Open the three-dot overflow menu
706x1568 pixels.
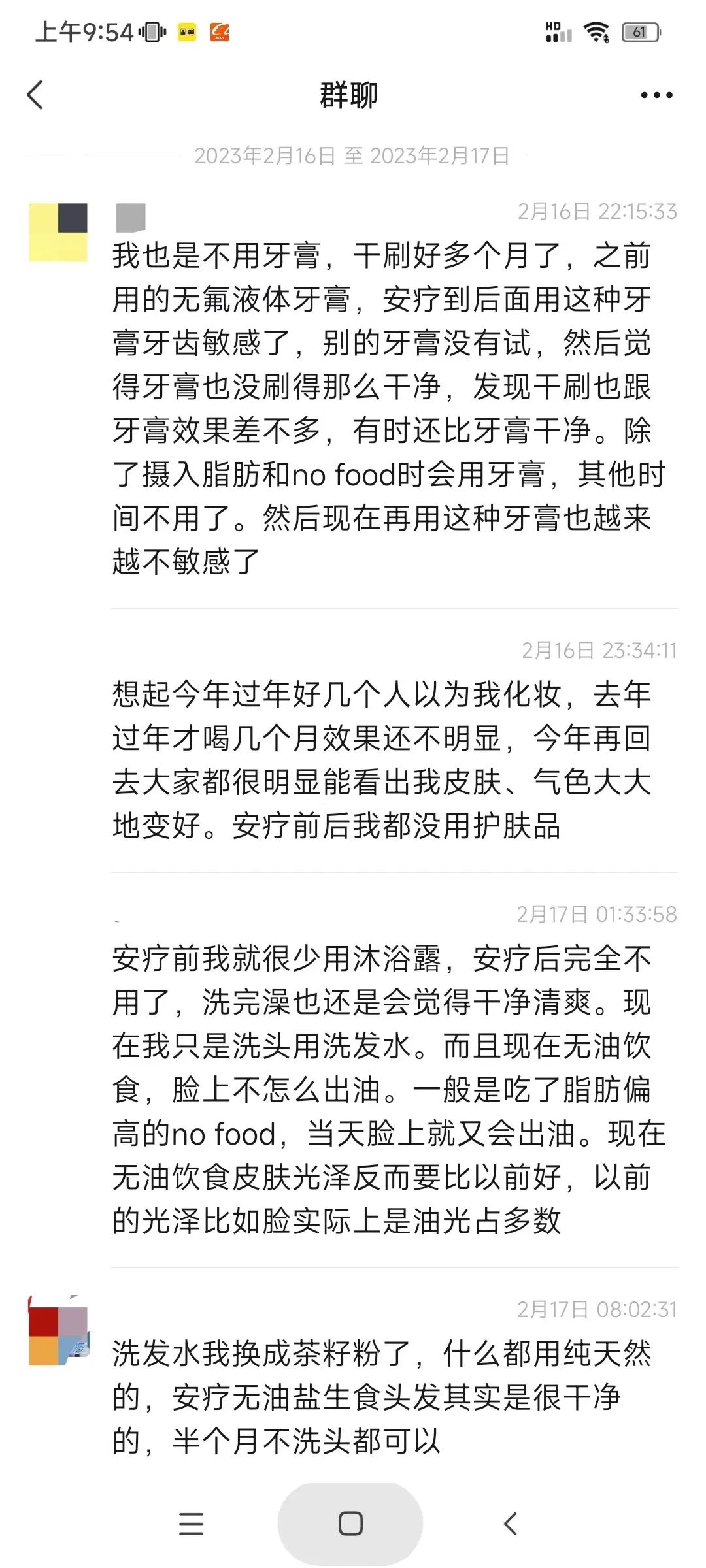656,95
